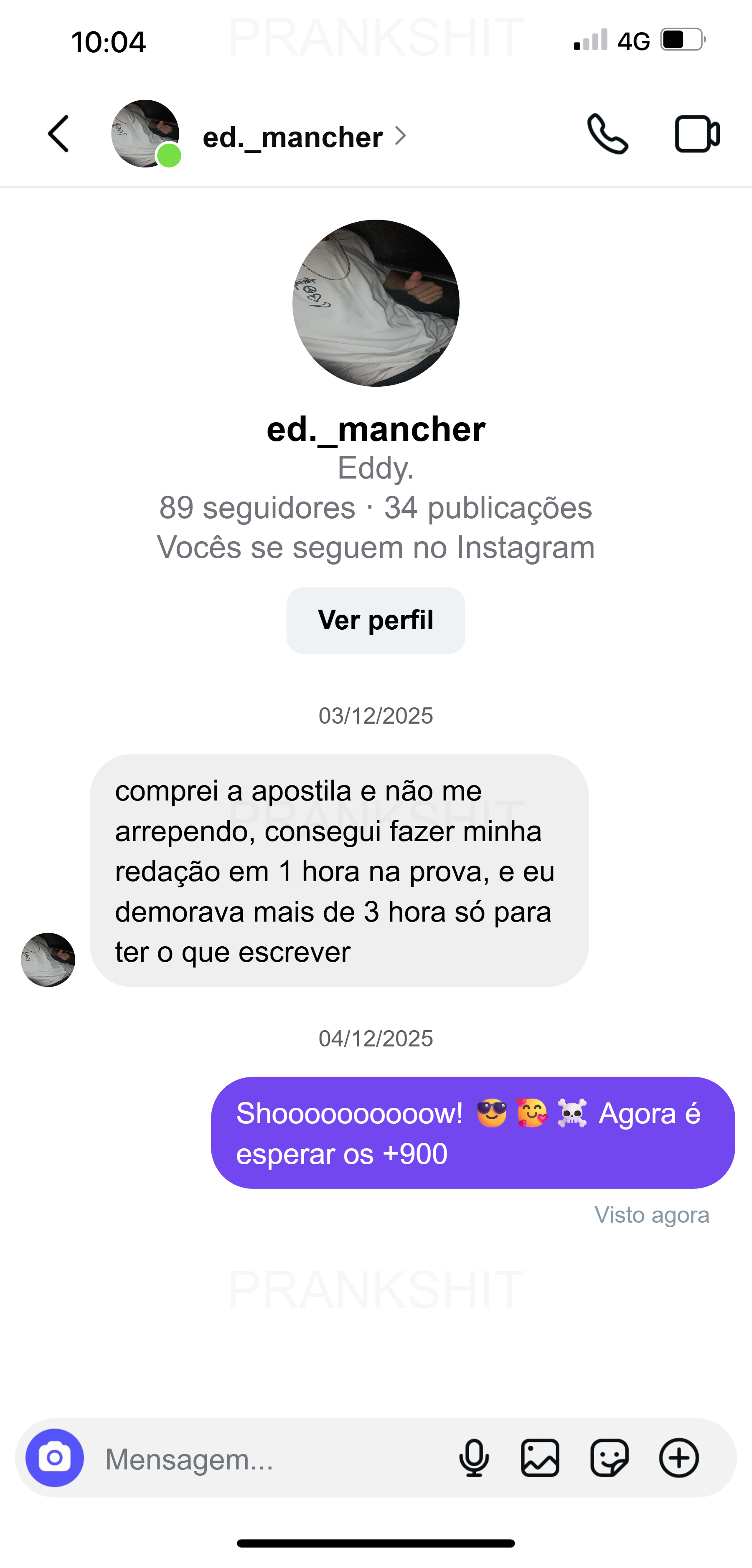Screen dimensions: 752x1568
Task: Go back to the message list
Action: click(58, 134)
